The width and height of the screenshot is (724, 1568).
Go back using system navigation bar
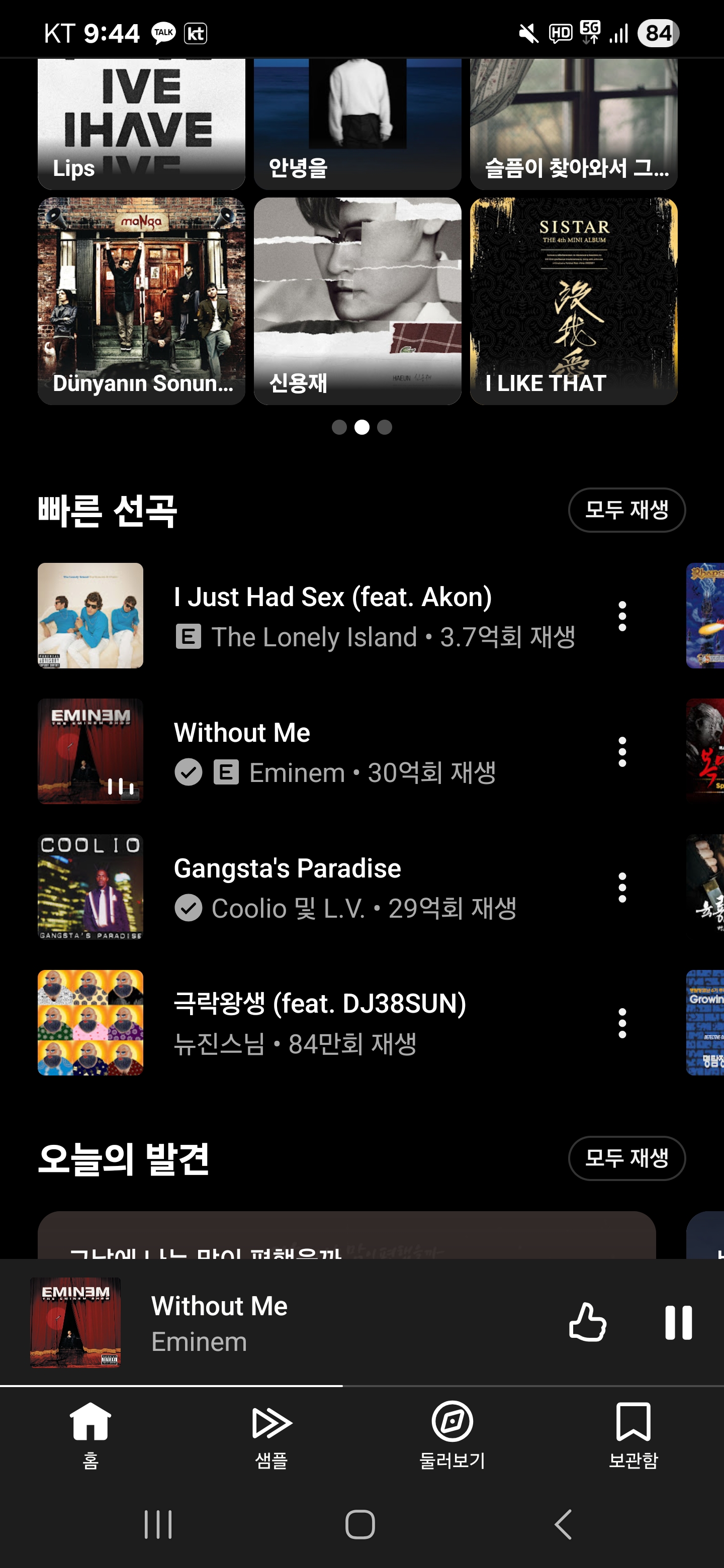563,1524
